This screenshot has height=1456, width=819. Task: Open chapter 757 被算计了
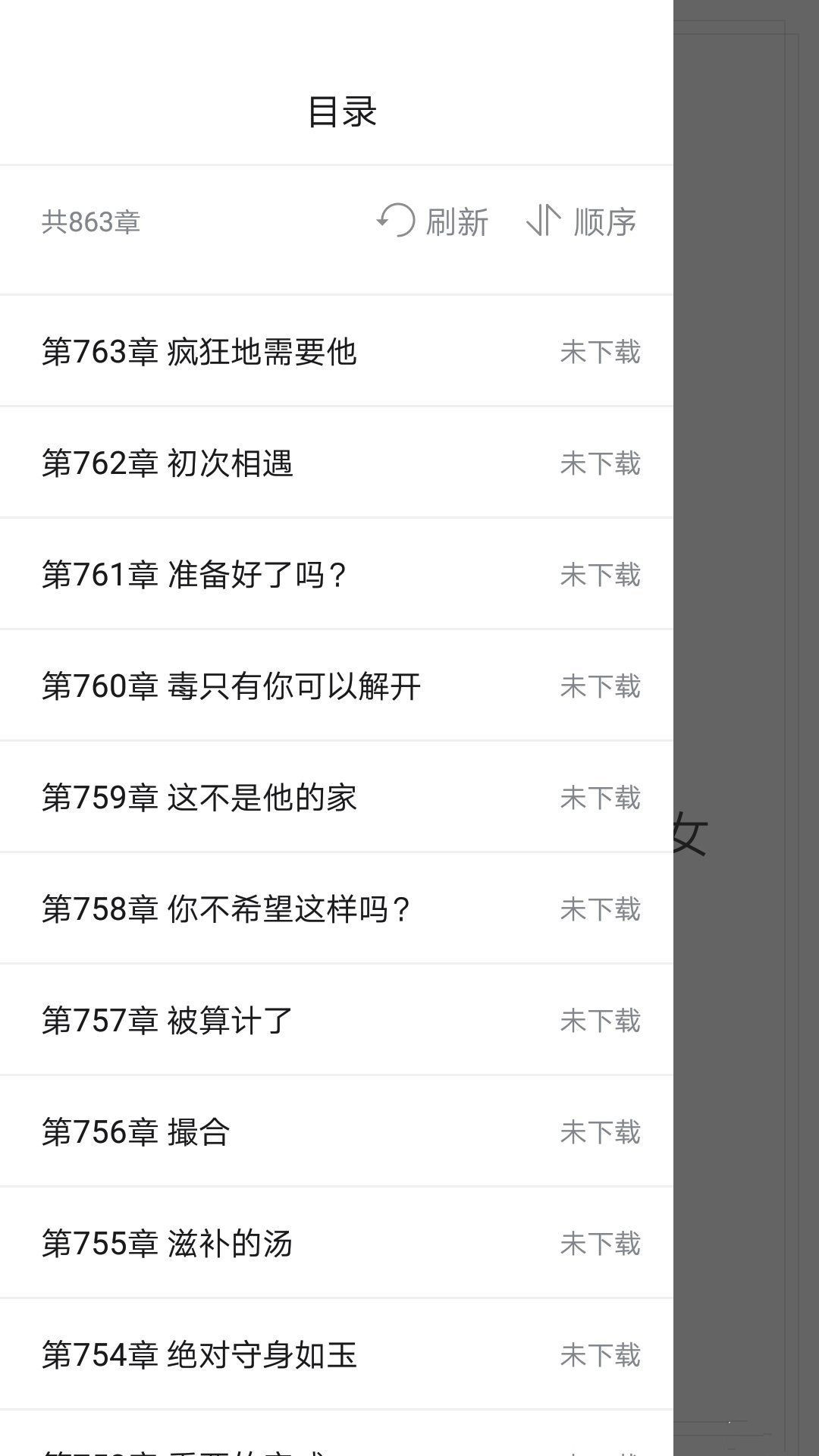[x=337, y=1020]
